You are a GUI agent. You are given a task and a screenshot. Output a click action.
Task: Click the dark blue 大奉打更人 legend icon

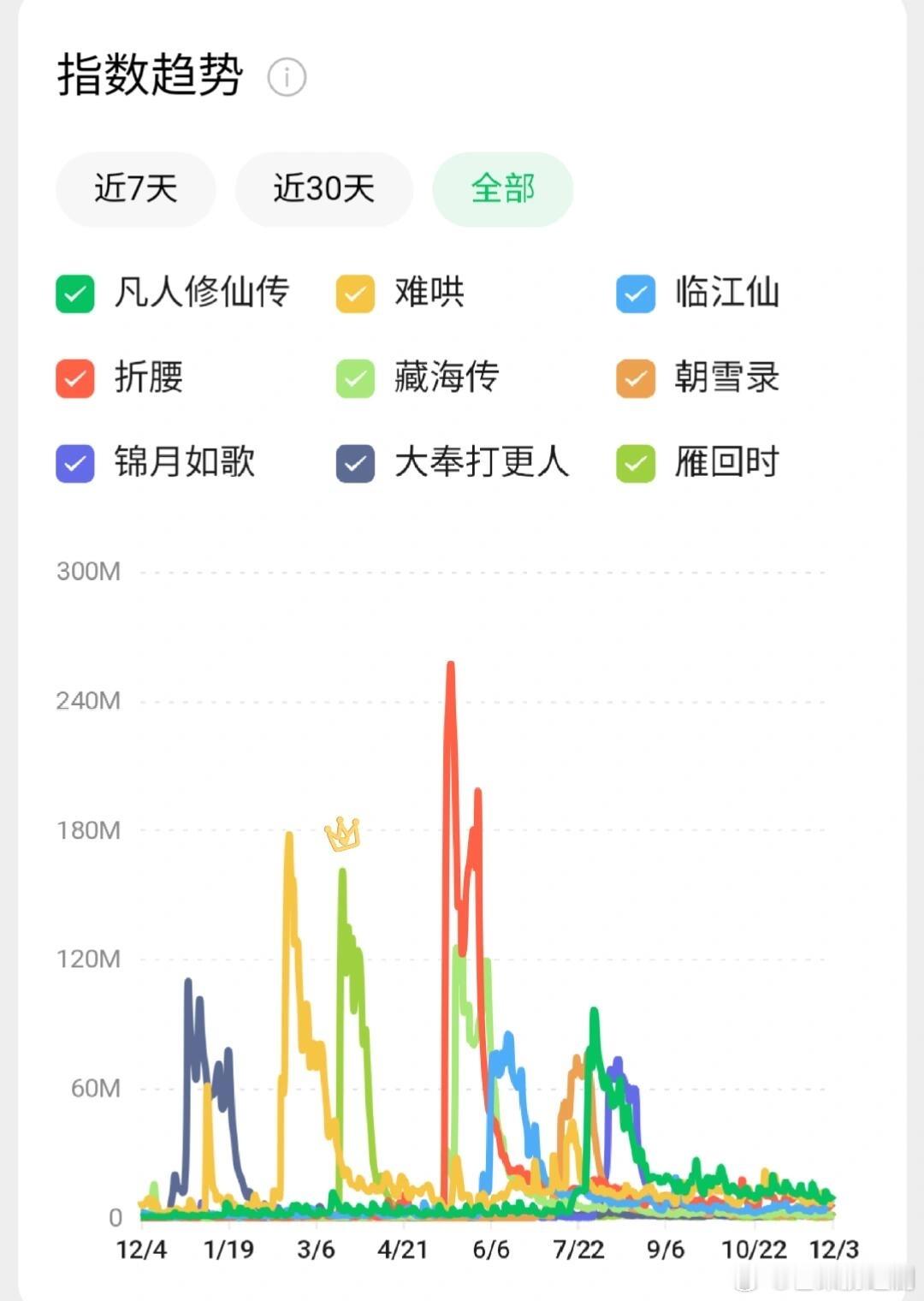(x=353, y=463)
